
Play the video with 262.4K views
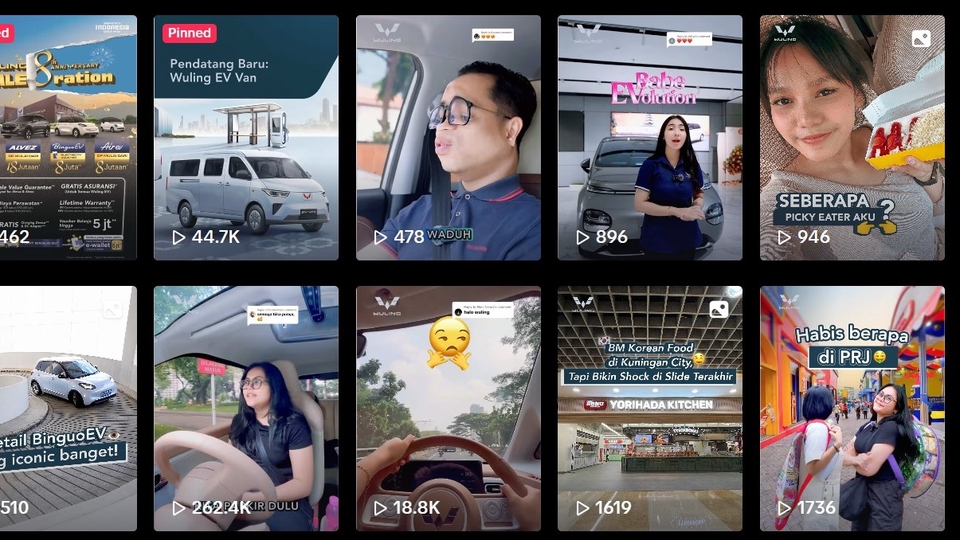click(246, 408)
